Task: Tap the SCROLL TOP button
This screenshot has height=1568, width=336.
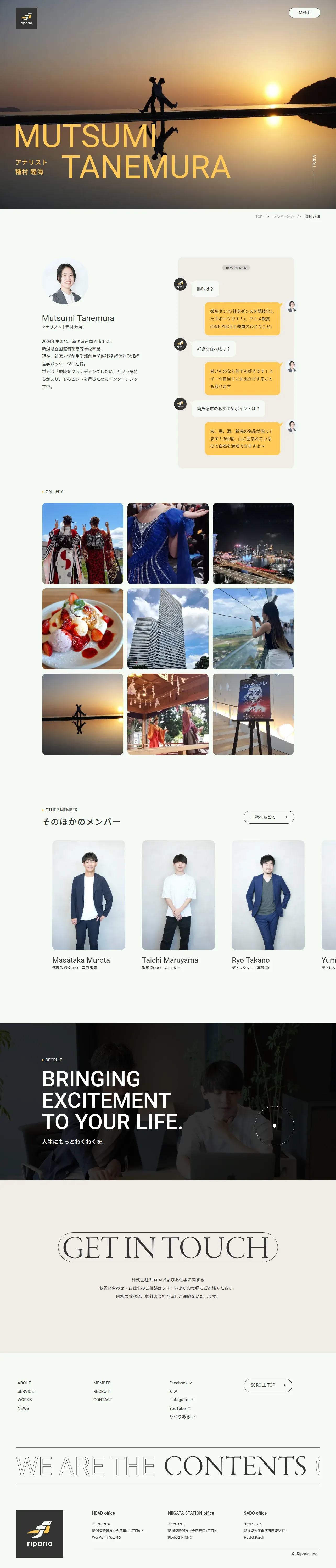Action: tap(268, 1385)
